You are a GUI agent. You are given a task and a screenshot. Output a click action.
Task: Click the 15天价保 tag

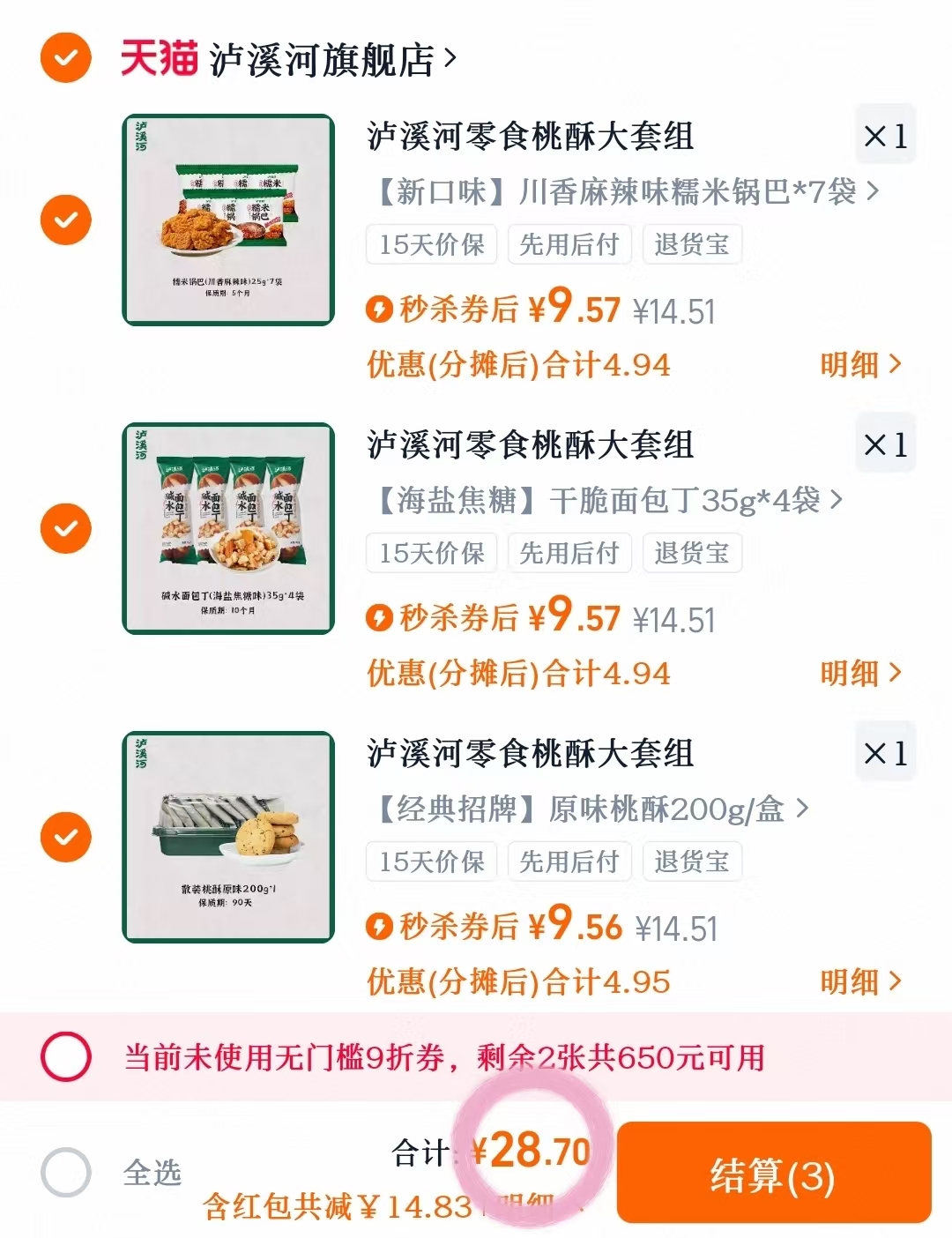[x=431, y=244]
